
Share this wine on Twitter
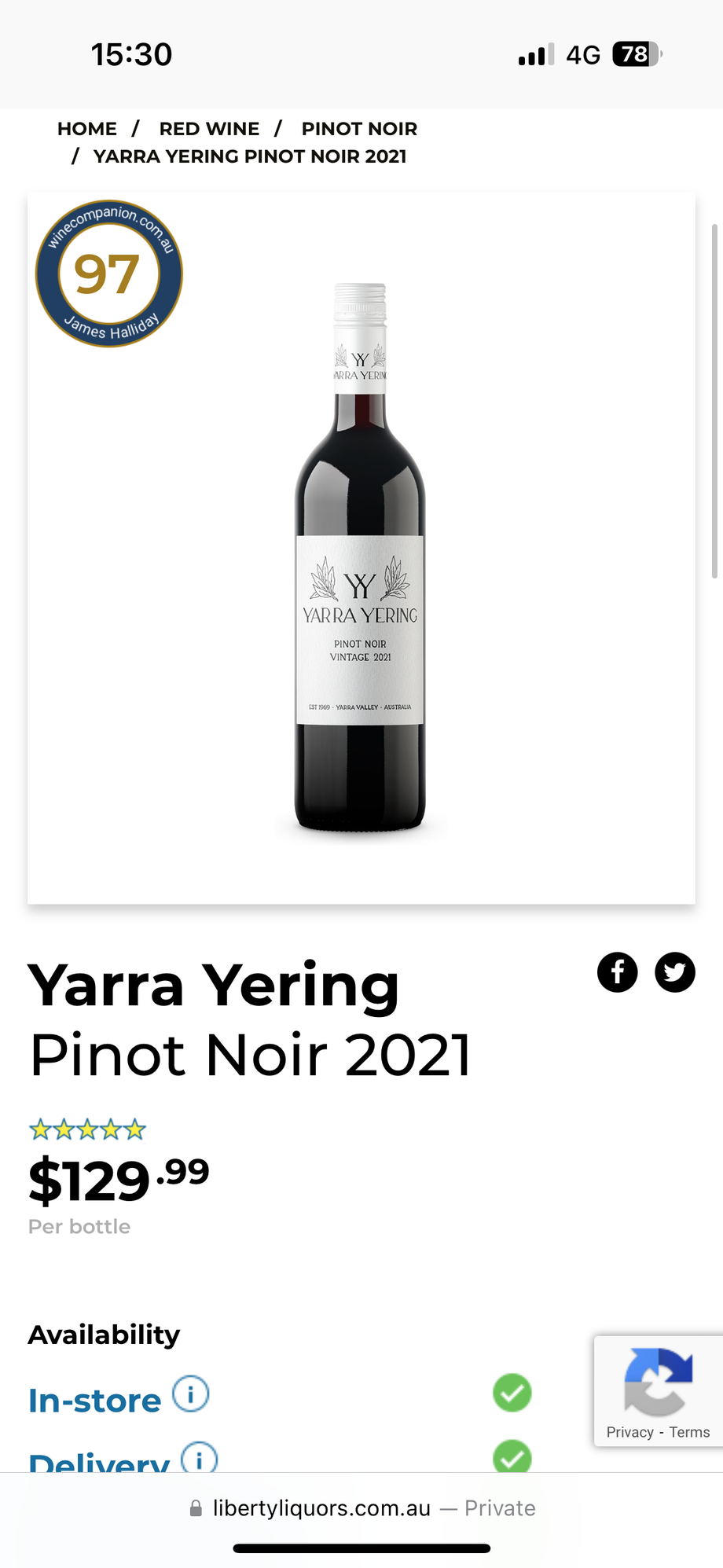pyautogui.click(x=675, y=972)
